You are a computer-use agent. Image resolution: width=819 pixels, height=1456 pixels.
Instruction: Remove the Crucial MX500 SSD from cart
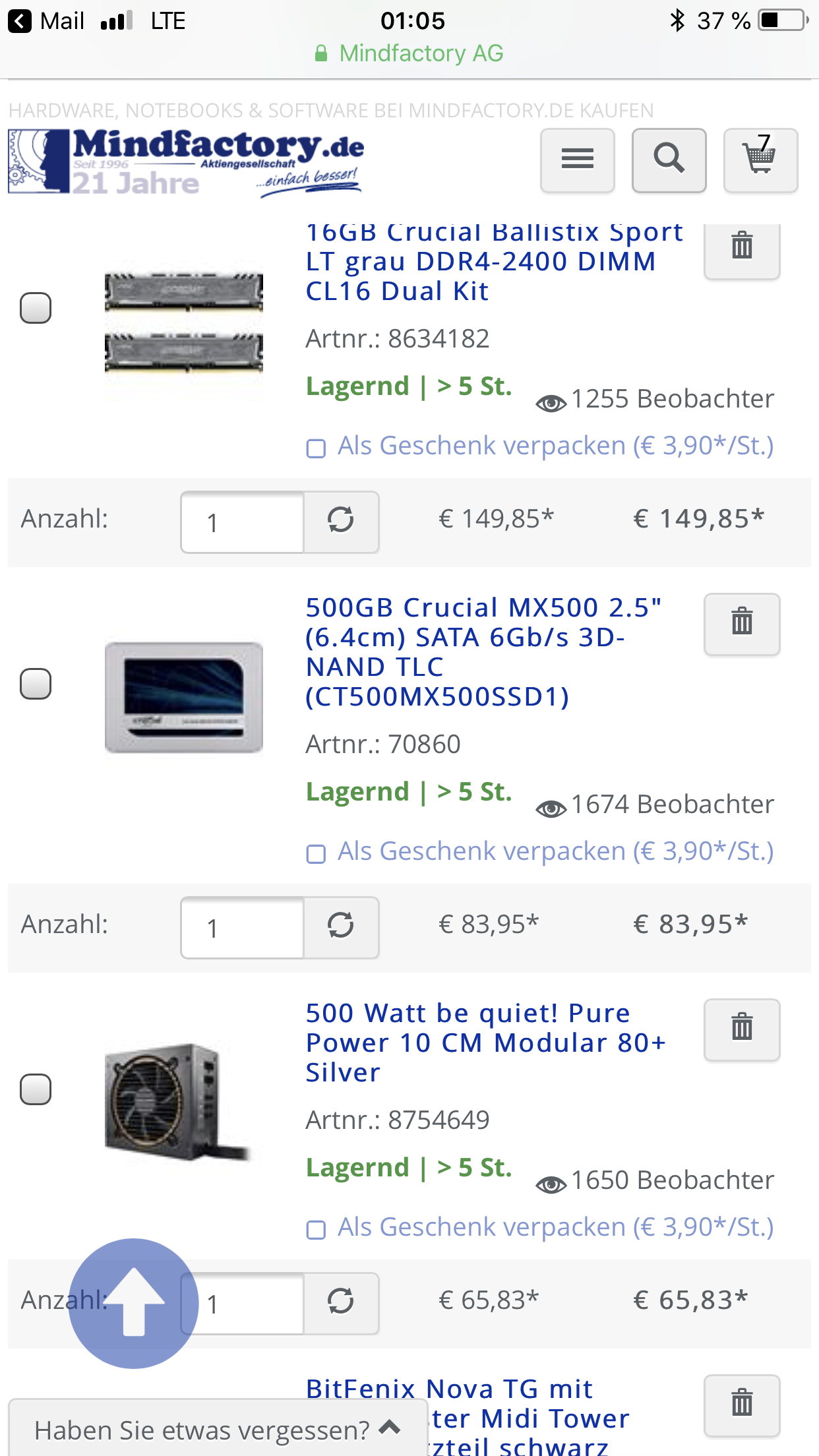click(x=742, y=623)
